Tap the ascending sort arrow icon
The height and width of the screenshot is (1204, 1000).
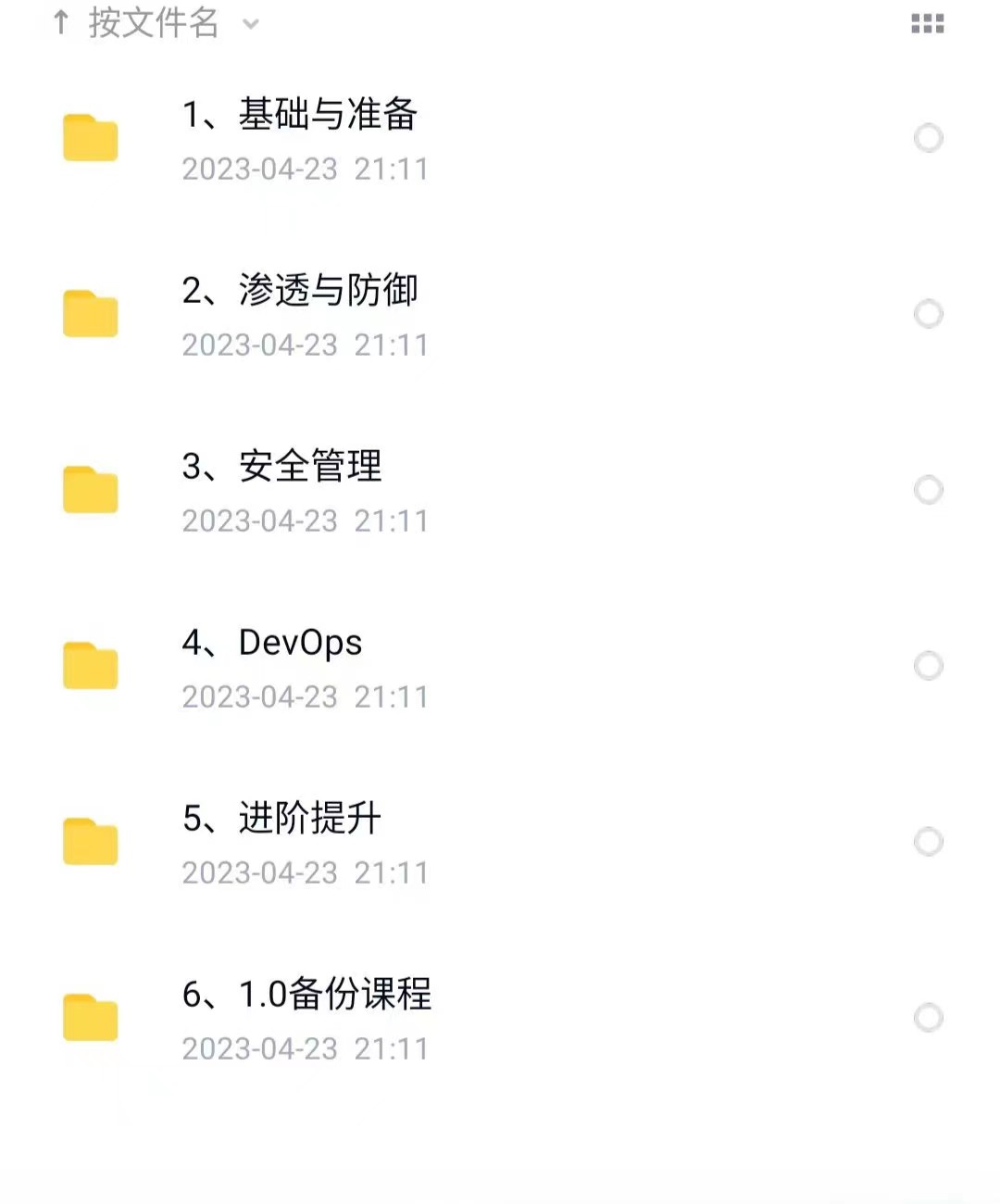(x=60, y=23)
